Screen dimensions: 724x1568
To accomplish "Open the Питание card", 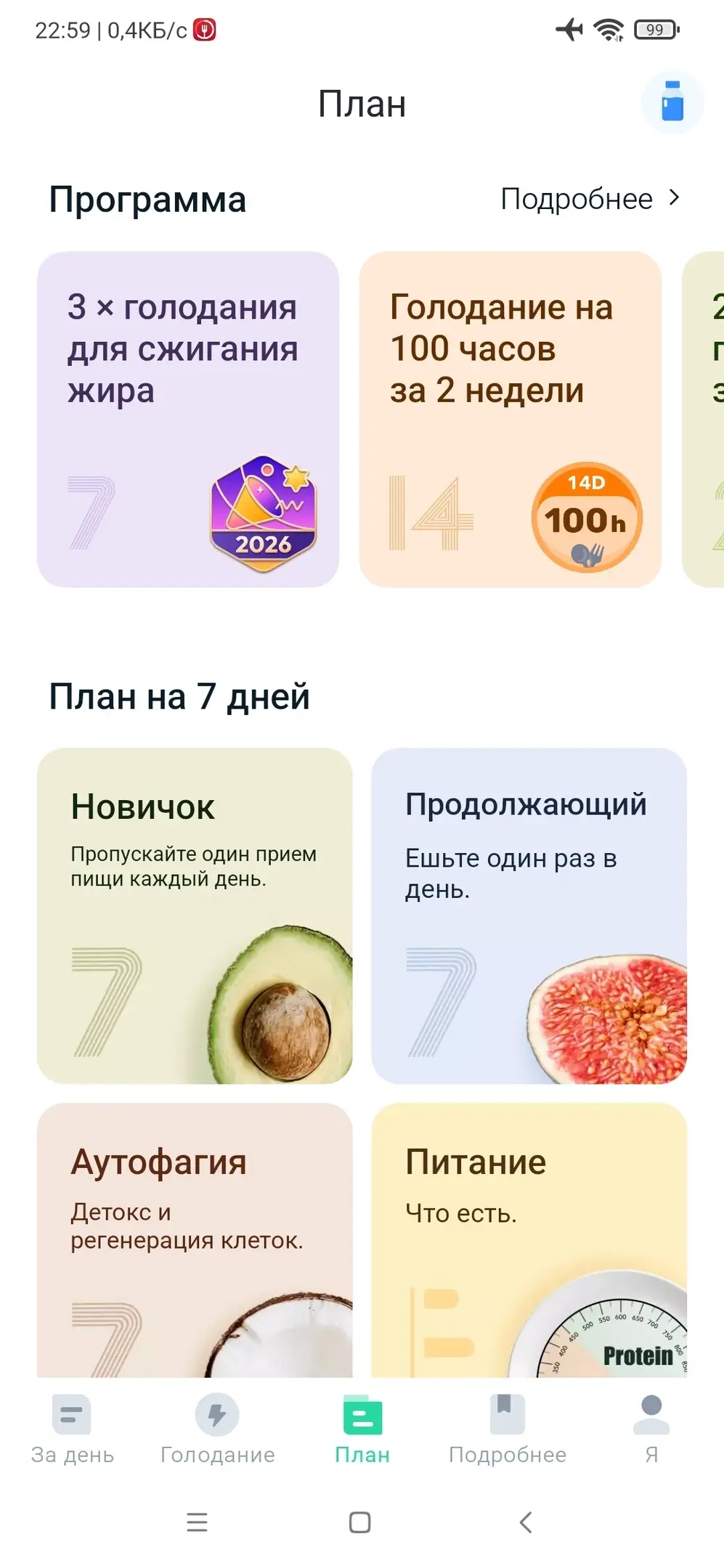I will 529,1239.
